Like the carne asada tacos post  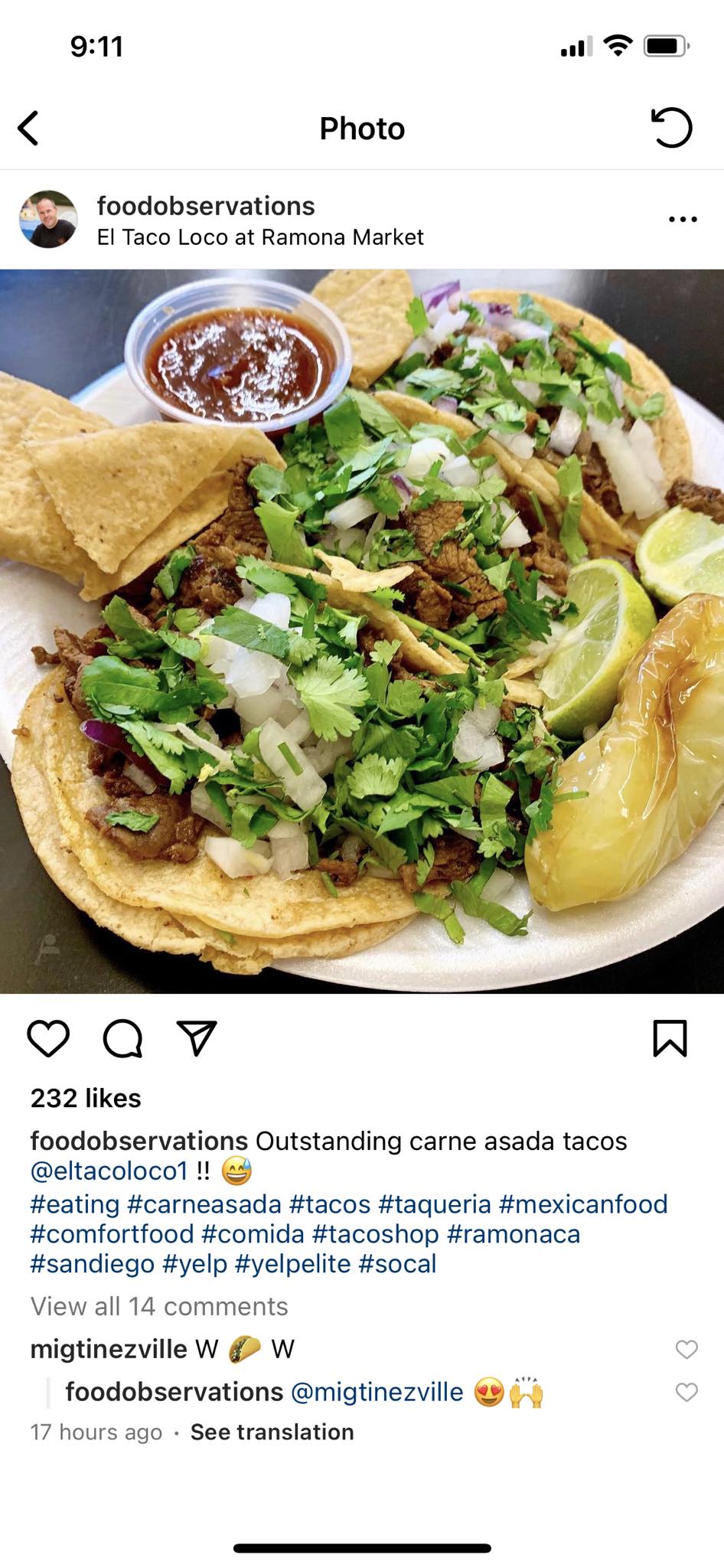(x=48, y=1039)
